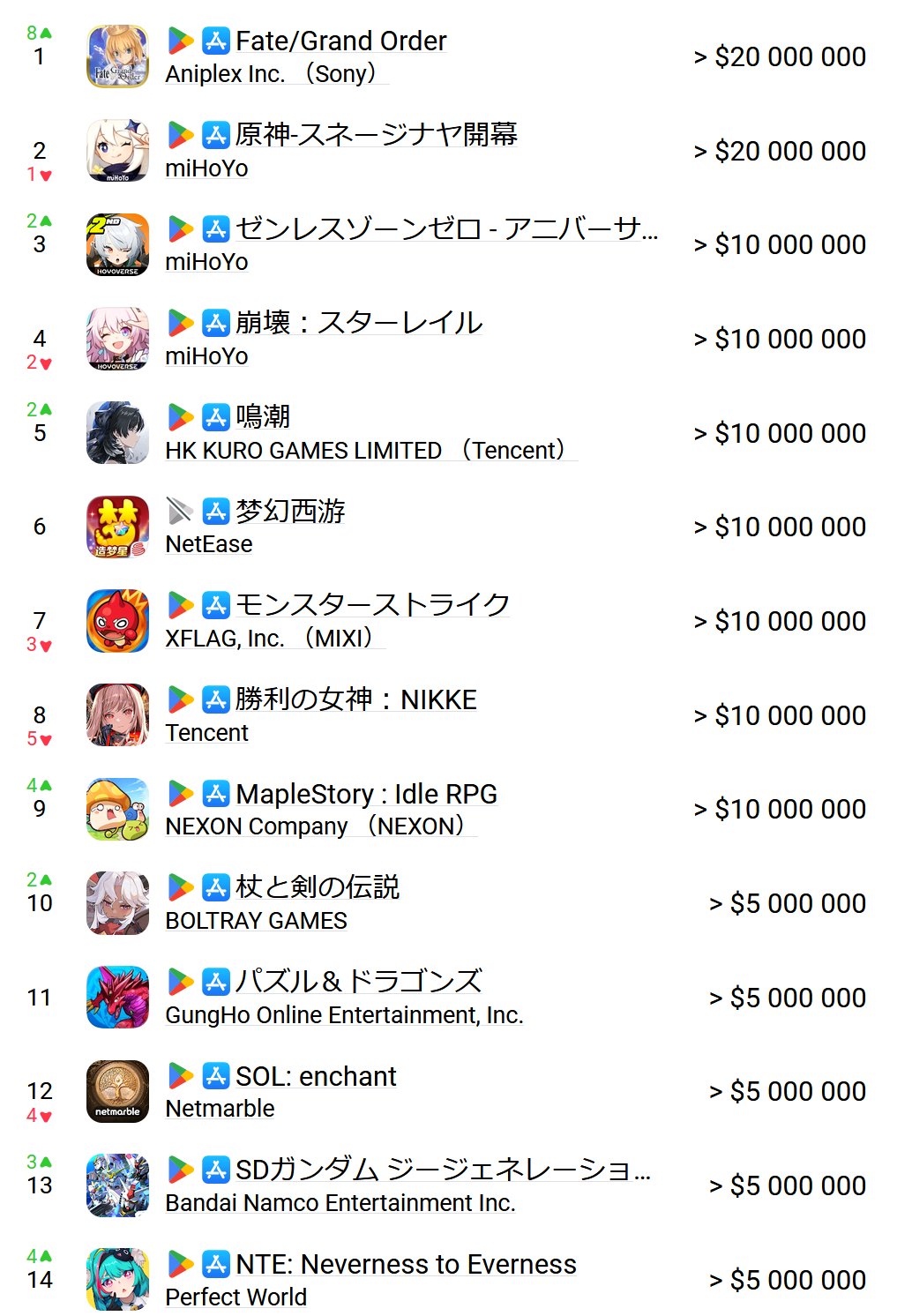Open App Store icon for 梦幻西游
Viewport: 897px width, 1316px height.
coord(216,512)
